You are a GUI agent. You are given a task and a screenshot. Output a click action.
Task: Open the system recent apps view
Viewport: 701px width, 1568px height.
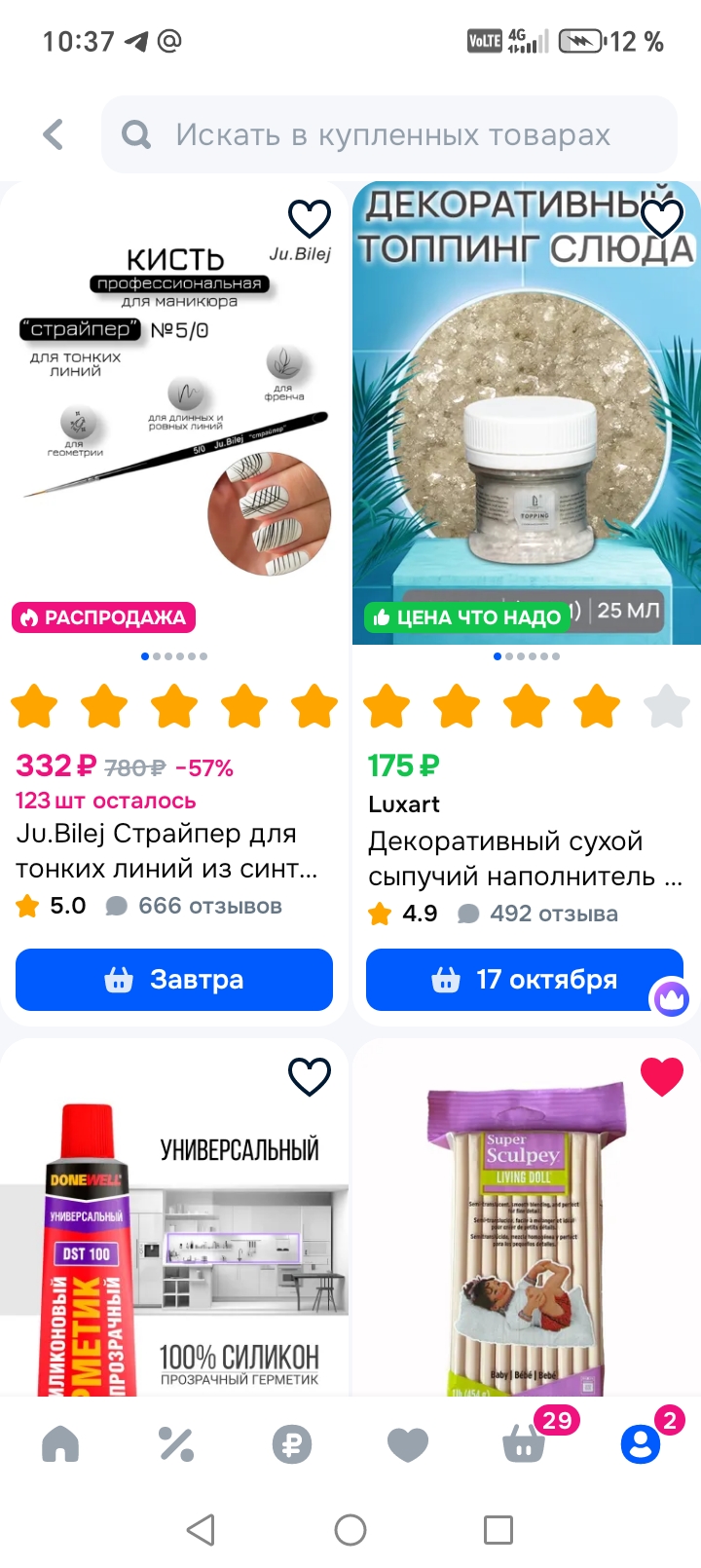498,1530
